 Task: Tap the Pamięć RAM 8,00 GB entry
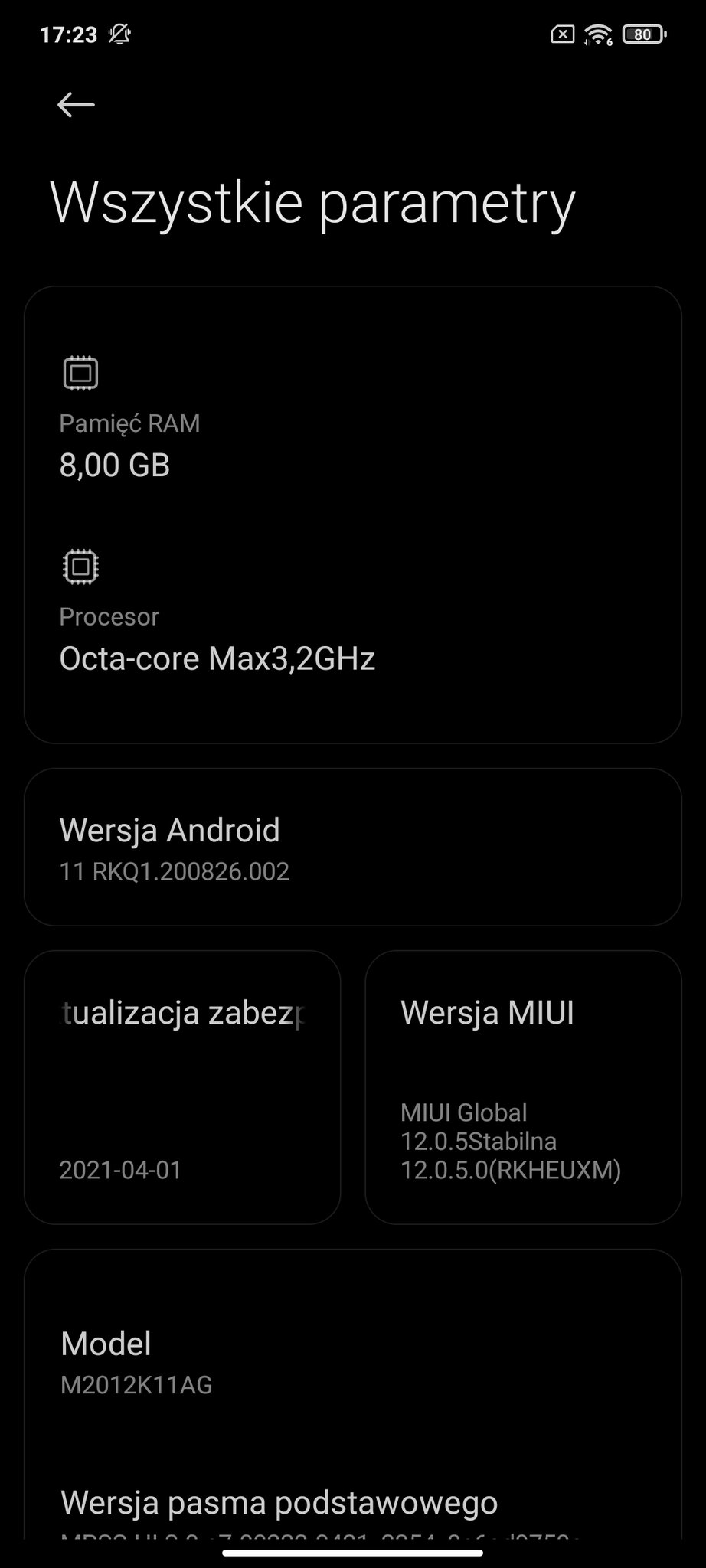point(353,419)
